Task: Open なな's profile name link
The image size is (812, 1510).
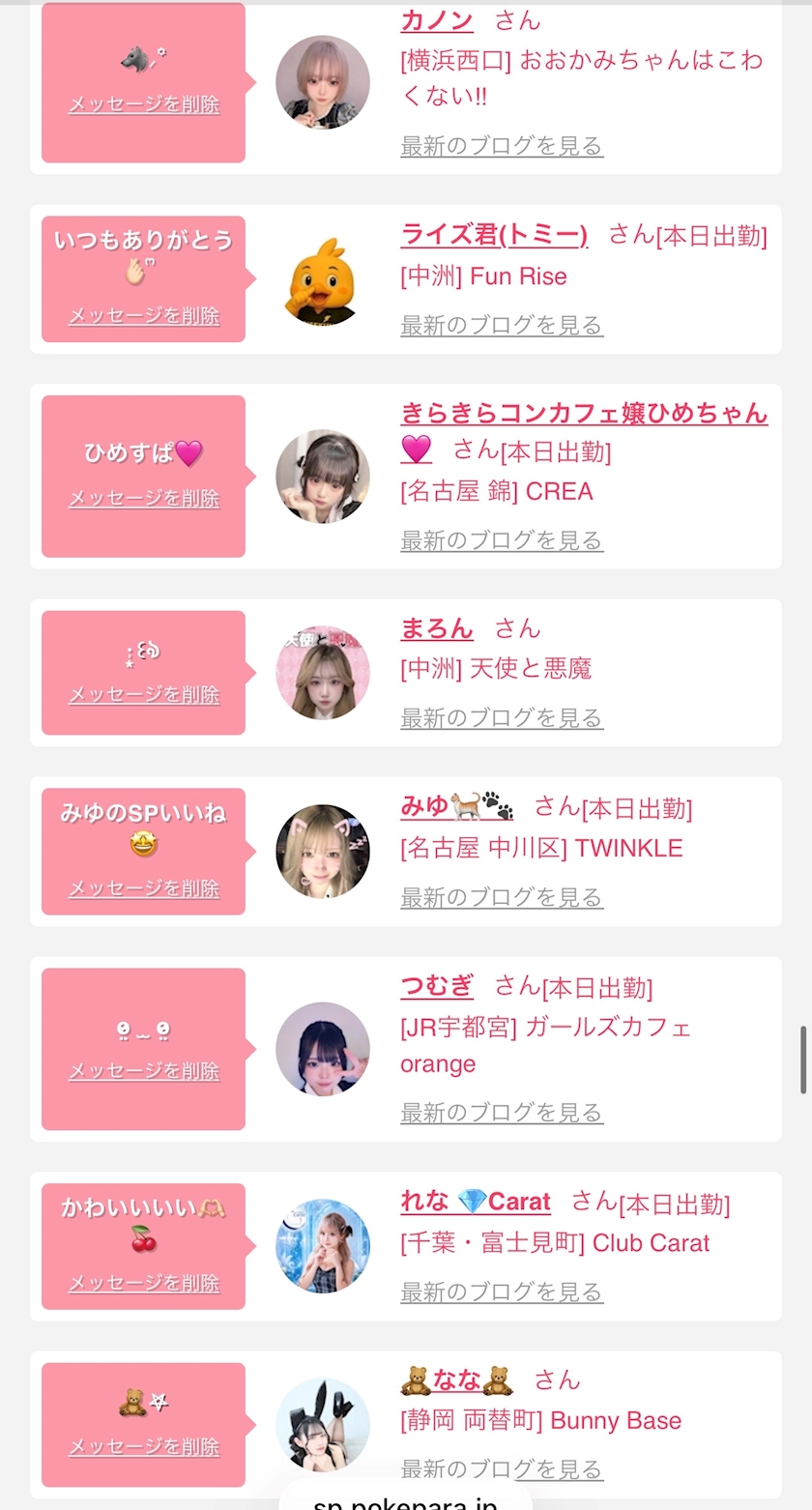Action: 456,1380
